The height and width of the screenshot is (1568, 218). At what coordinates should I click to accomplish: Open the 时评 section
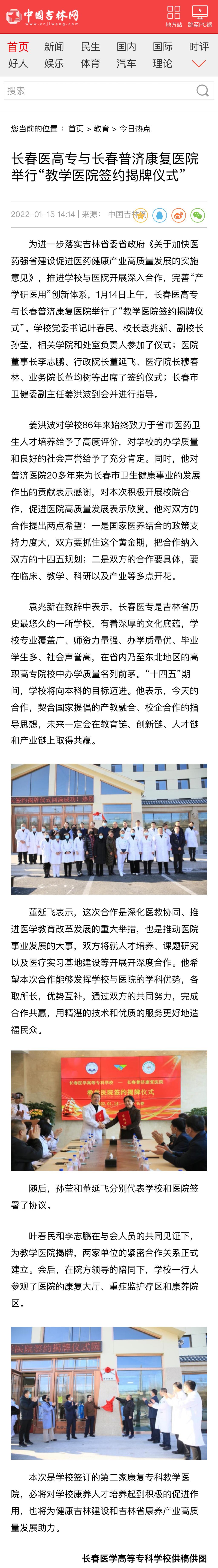click(199, 47)
